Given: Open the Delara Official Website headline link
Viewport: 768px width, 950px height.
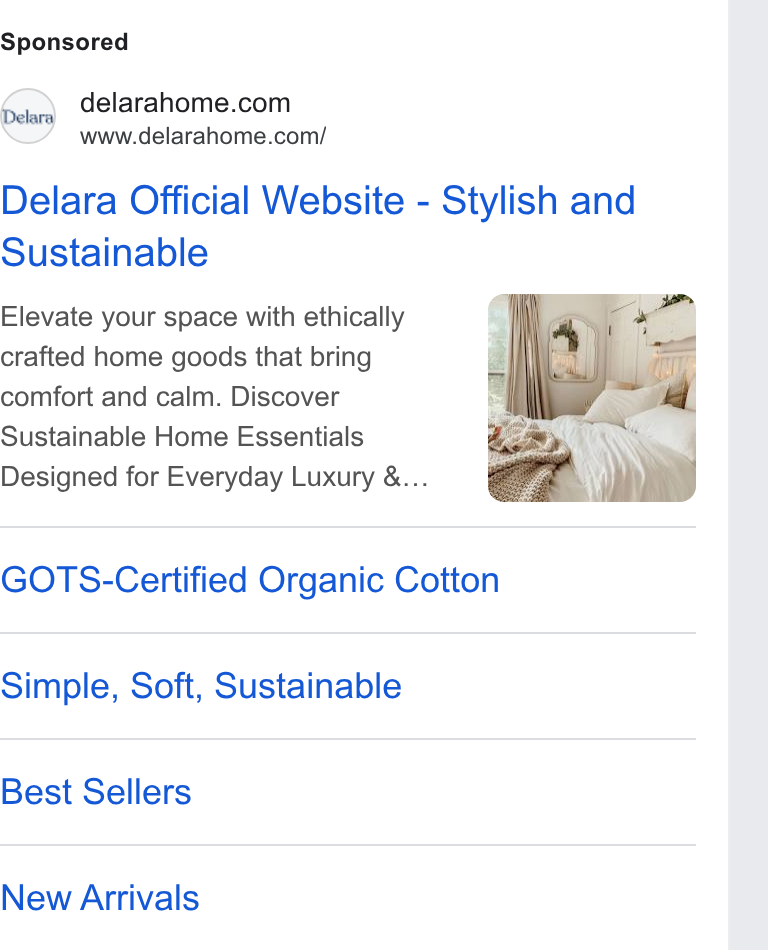Looking at the screenshot, I should click(317, 226).
